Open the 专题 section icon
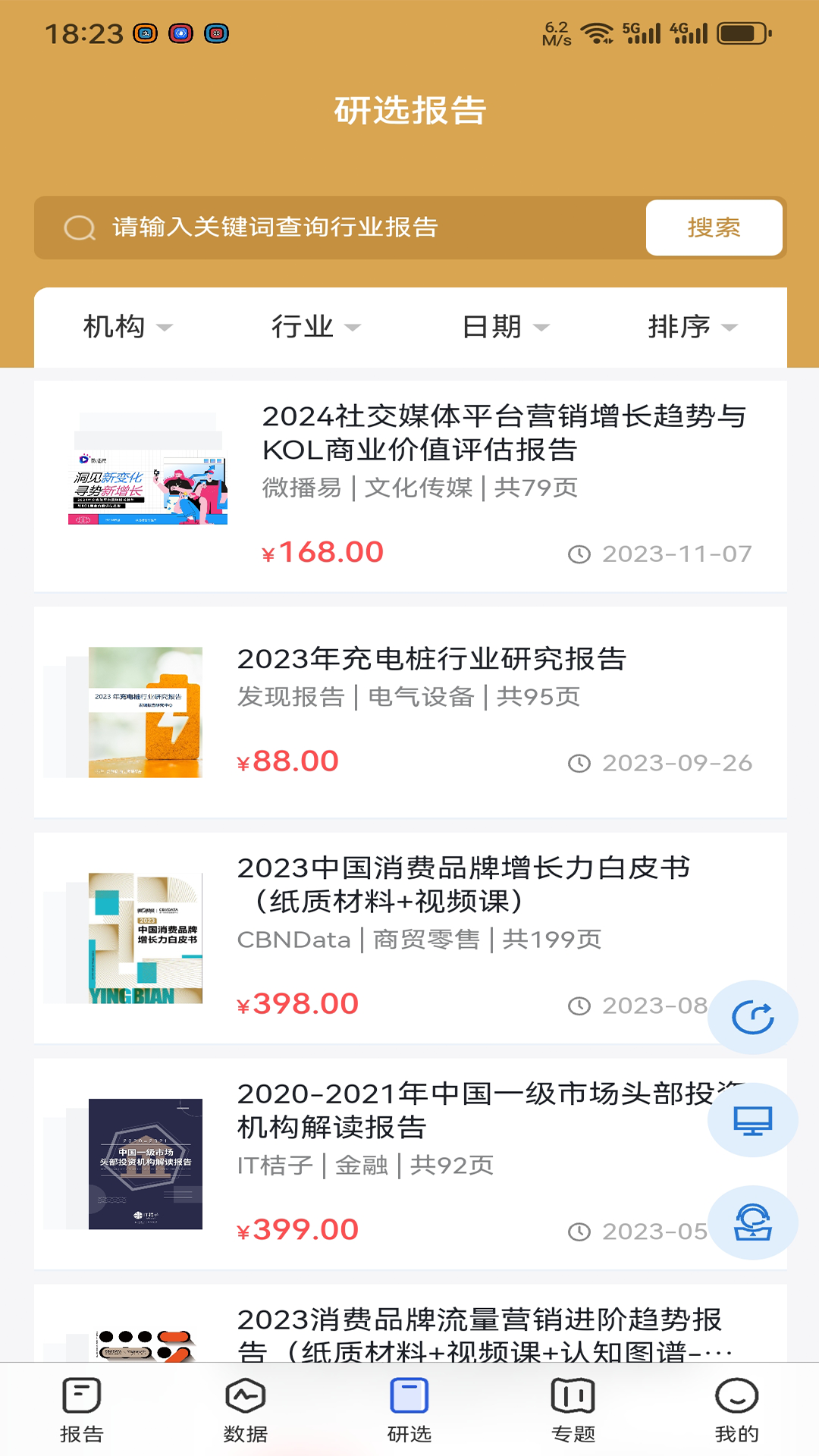The width and height of the screenshot is (819, 1456). pos(573,1407)
